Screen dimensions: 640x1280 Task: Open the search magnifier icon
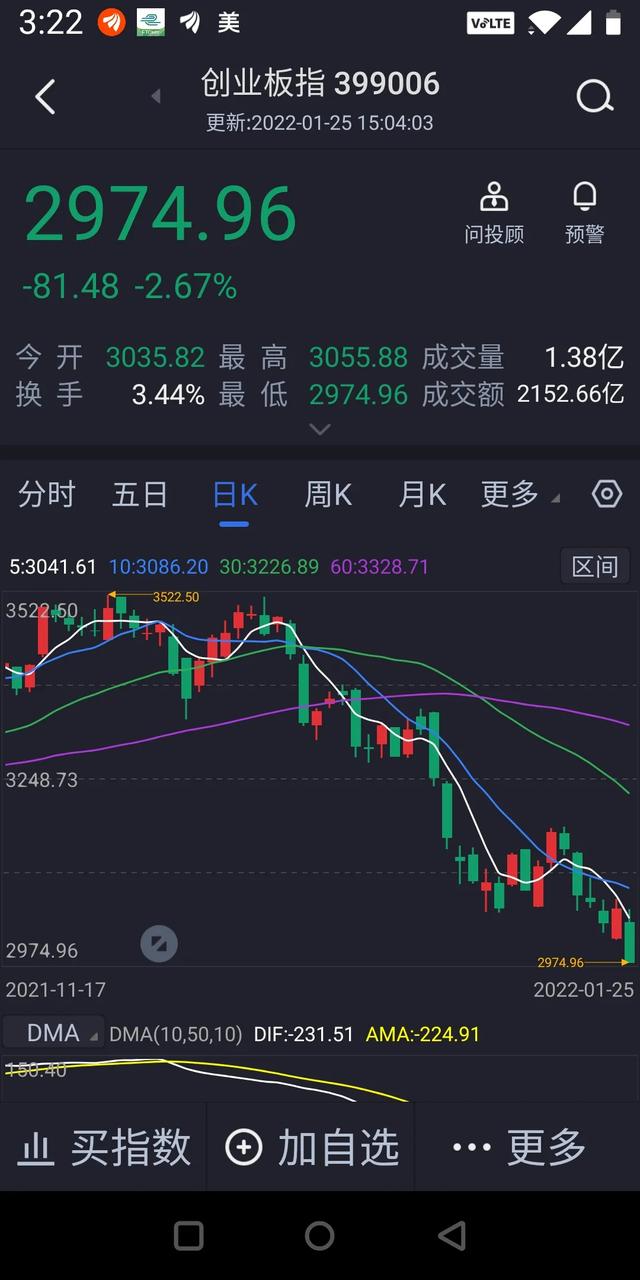click(594, 97)
